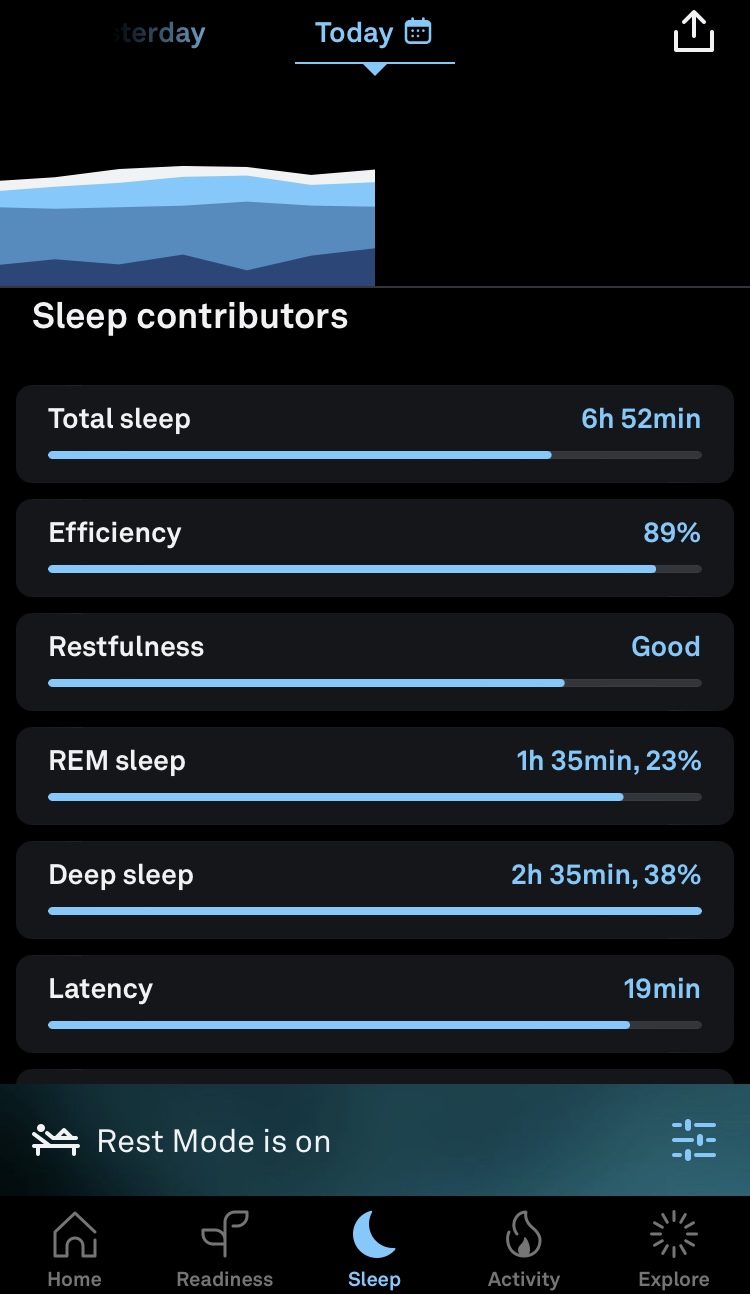Switch to the Readiness tab
The height and width of the screenshot is (1294, 750).
tap(225, 1249)
